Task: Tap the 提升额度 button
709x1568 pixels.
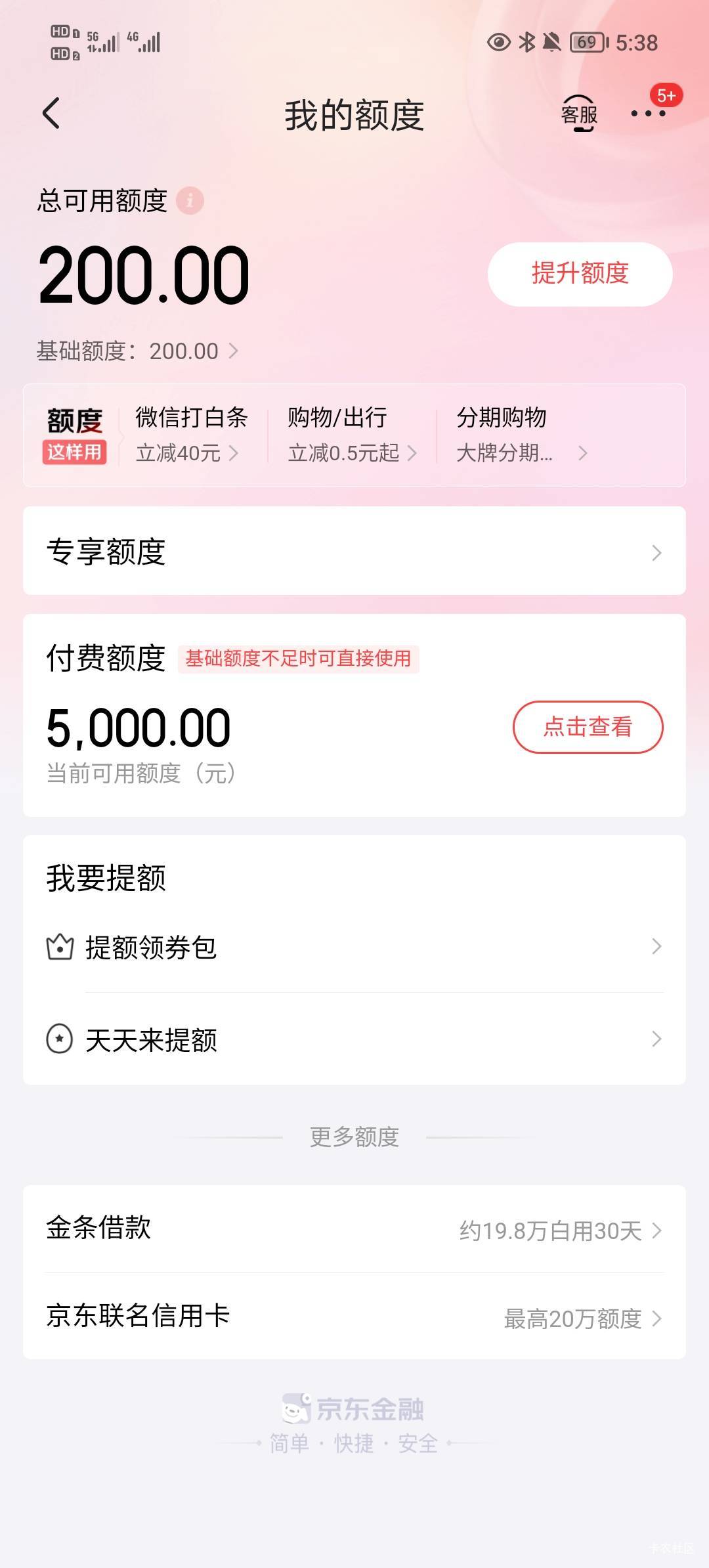Action: pos(580,274)
